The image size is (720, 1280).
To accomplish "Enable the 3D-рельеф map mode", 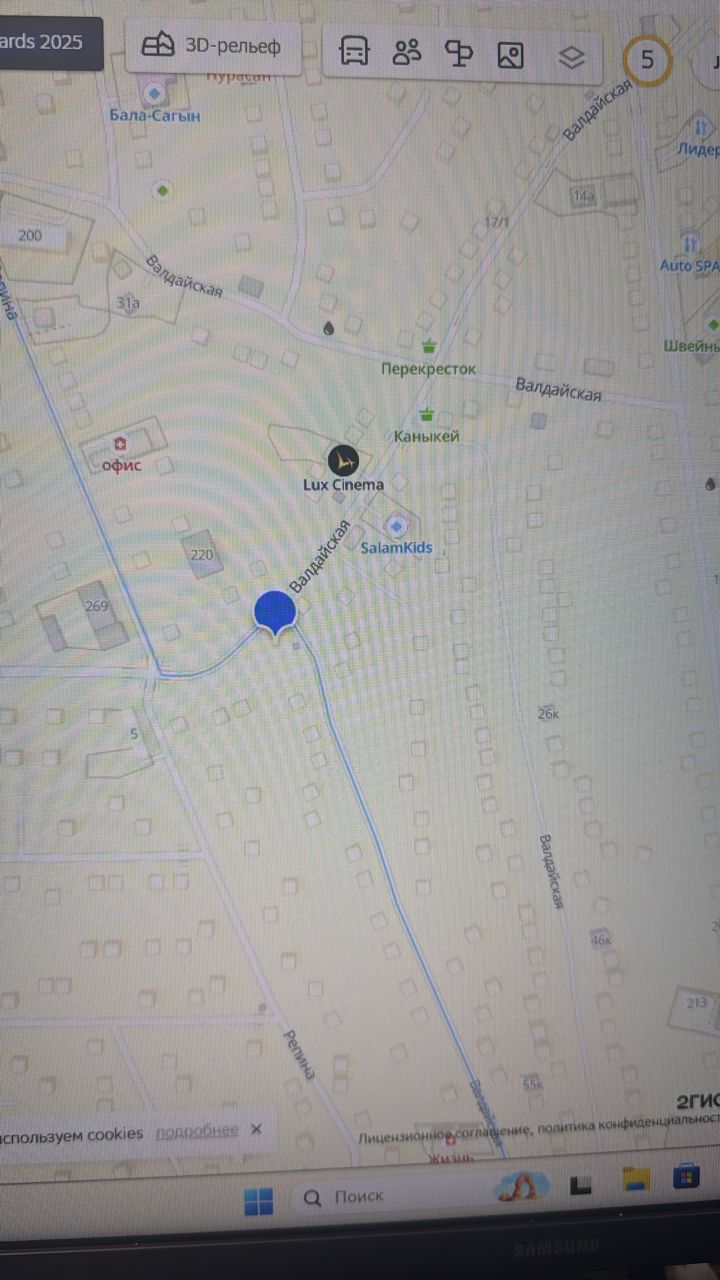I will (x=212, y=46).
